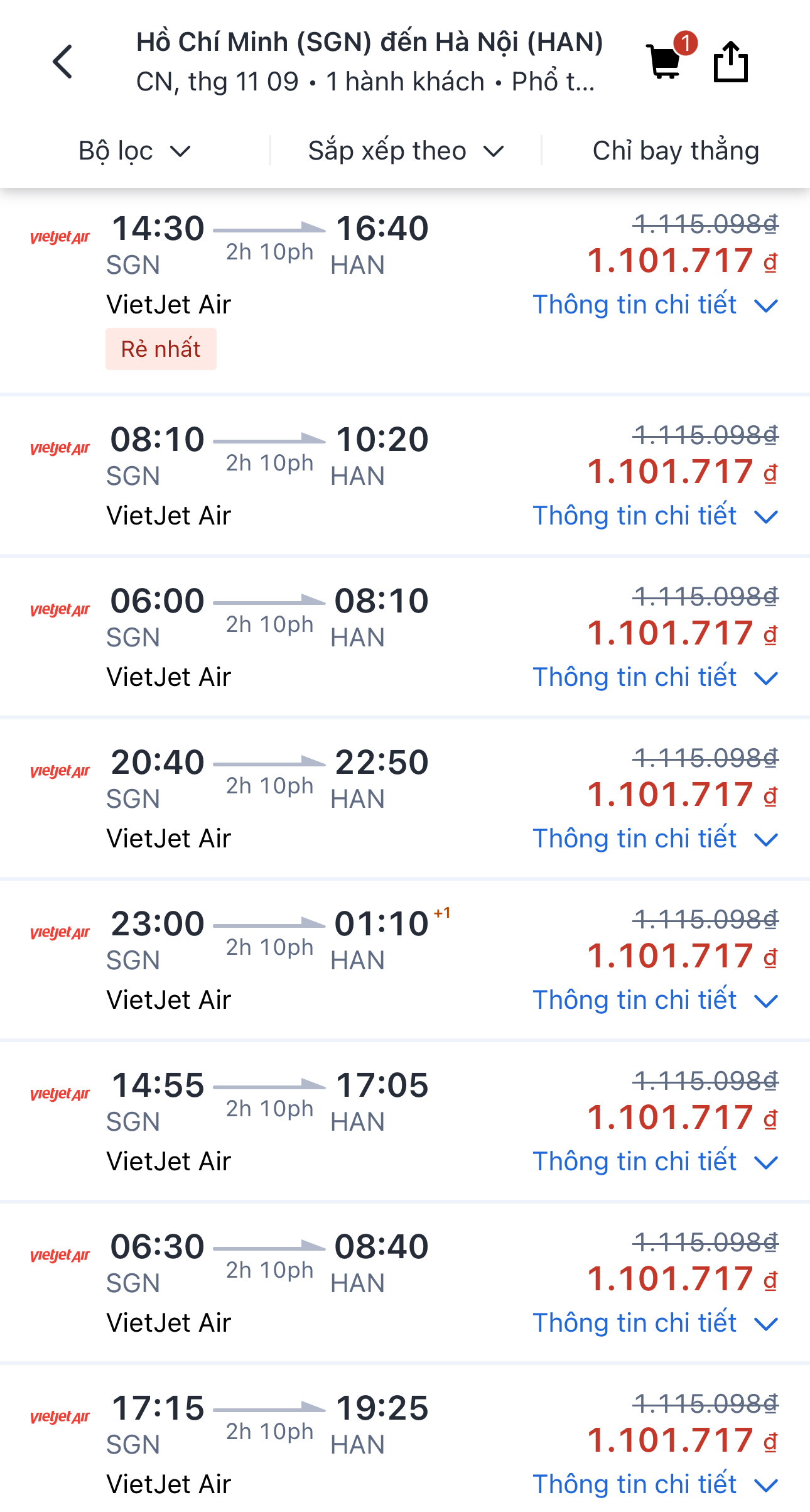Screen dimensions: 810x1512
Task: Enable the Chỉ bay thẳng filter
Action: (x=676, y=150)
